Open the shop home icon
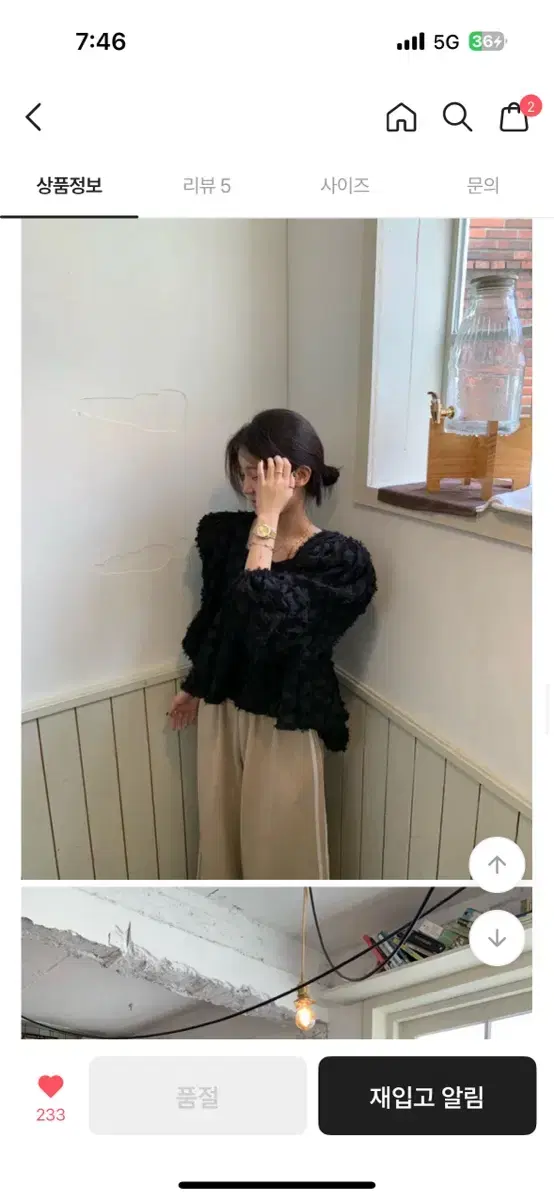The height and width of the screenshot is (1200, 554). (401, 117)
